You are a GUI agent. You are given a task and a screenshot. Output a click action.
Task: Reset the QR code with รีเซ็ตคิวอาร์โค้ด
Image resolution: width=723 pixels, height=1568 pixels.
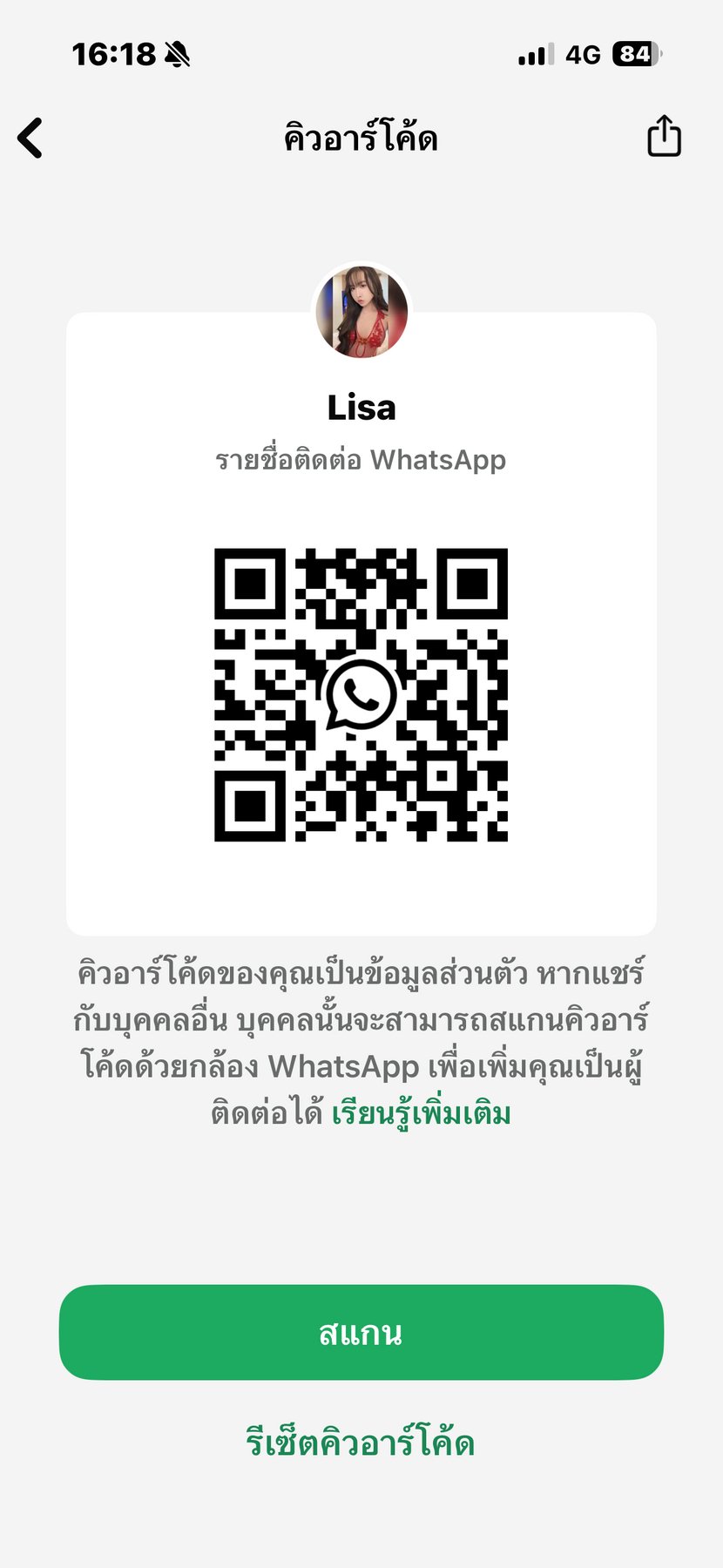pyautogui.click(x=361, y=1443)
